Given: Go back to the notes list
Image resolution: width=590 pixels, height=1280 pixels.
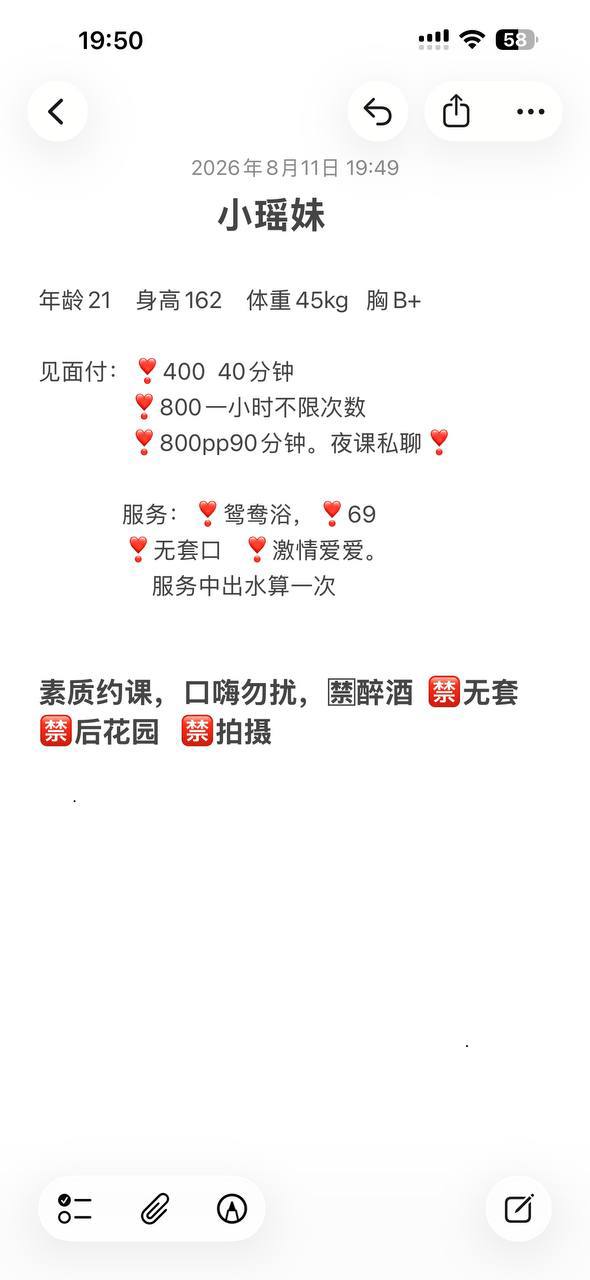Looking at the screenshot, I should point(57,111).
